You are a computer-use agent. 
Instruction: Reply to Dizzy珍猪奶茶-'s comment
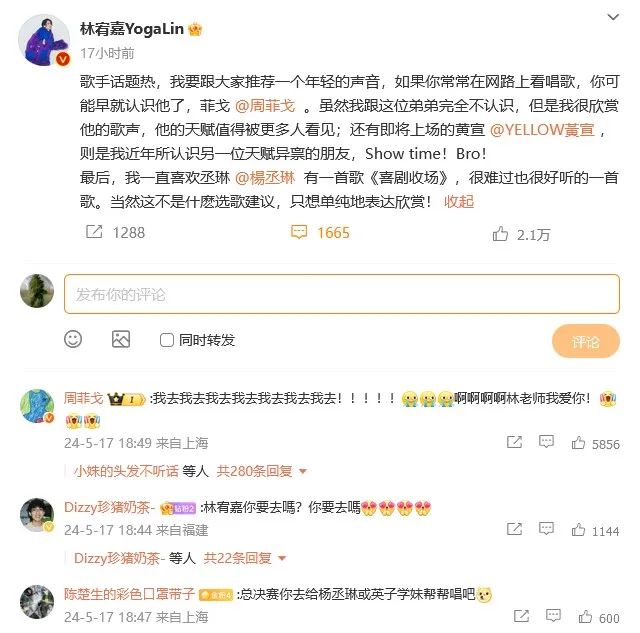[x=547, y=531]
